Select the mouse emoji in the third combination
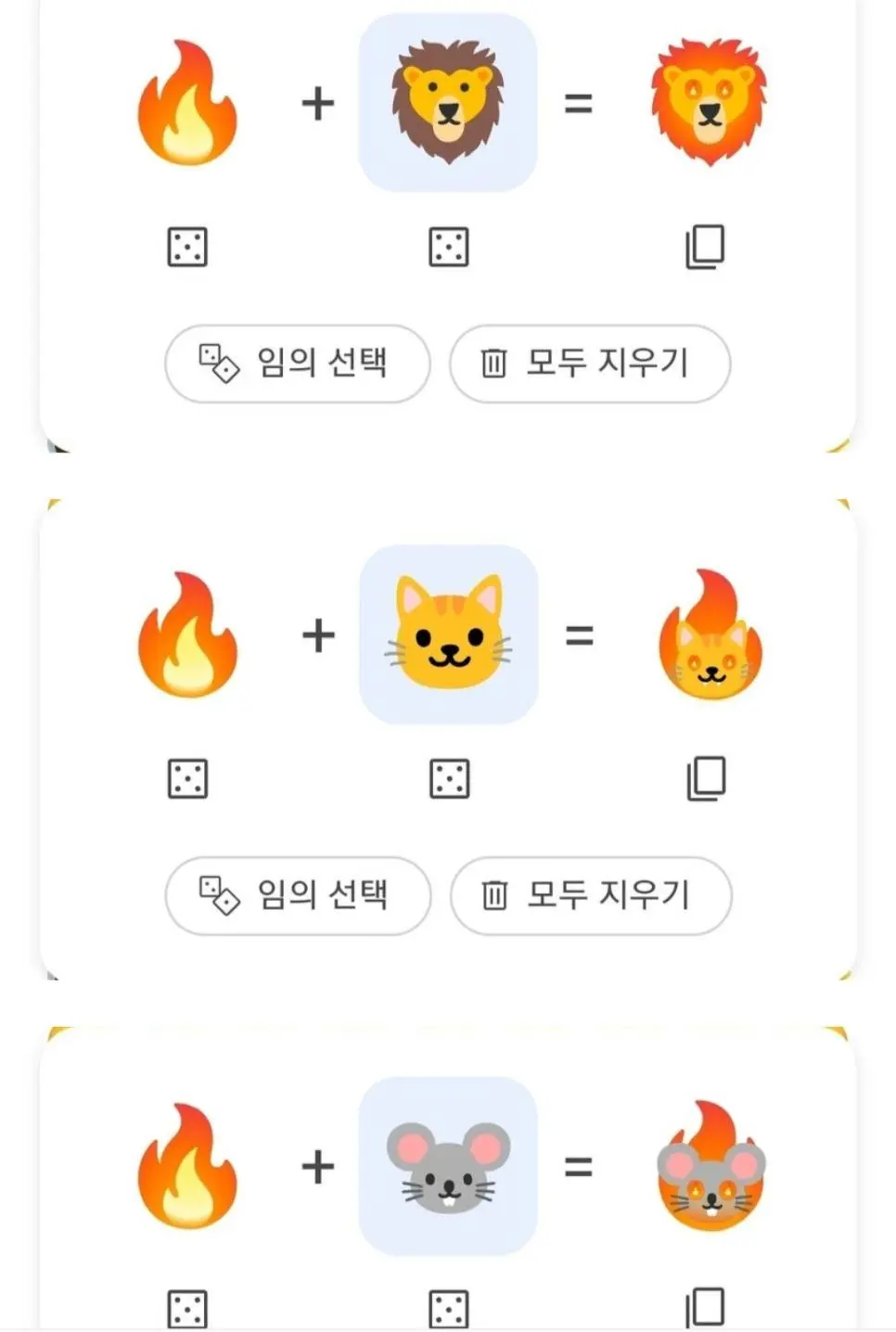 pyautogui.click(x=449, y=1167)
